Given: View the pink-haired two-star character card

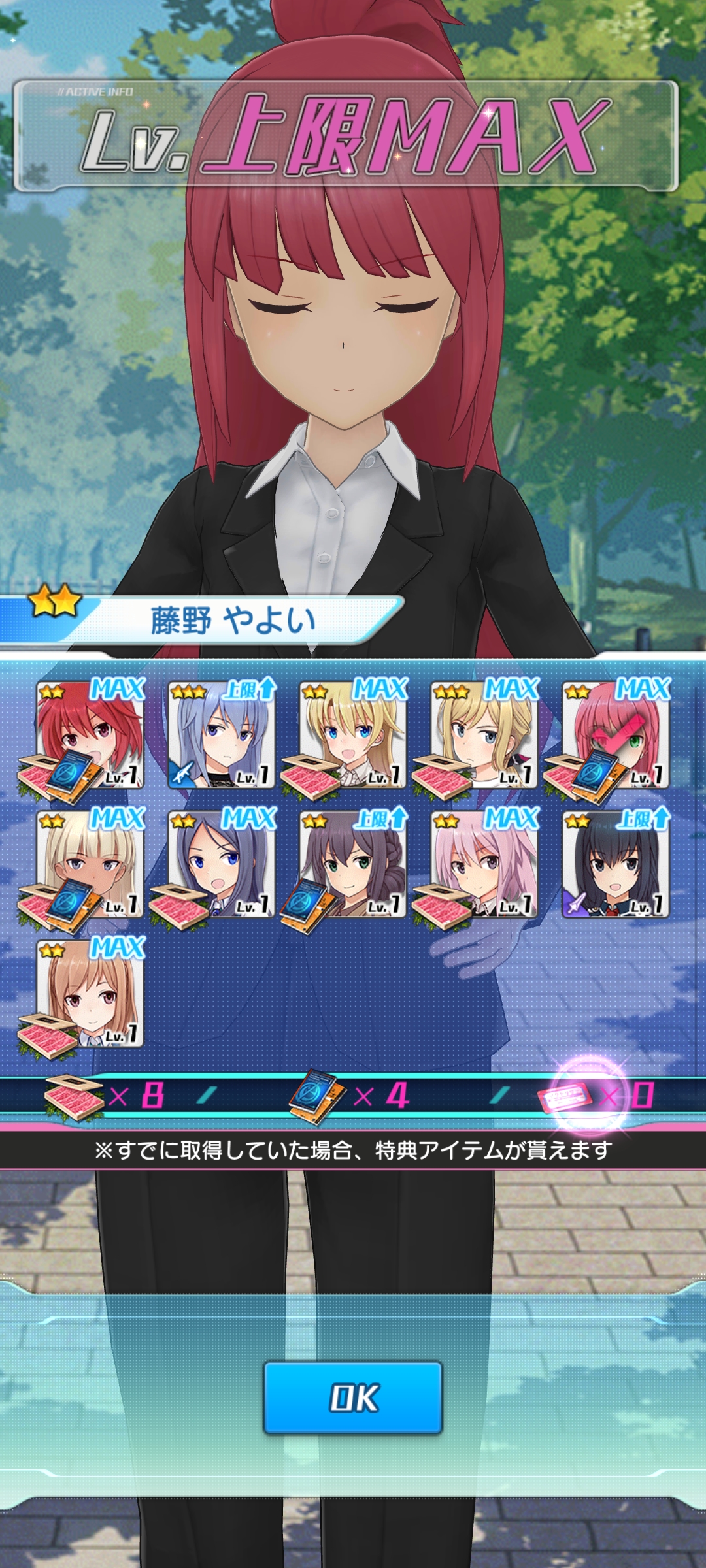Looking at the screenshot, I should [x=484, y=864].
